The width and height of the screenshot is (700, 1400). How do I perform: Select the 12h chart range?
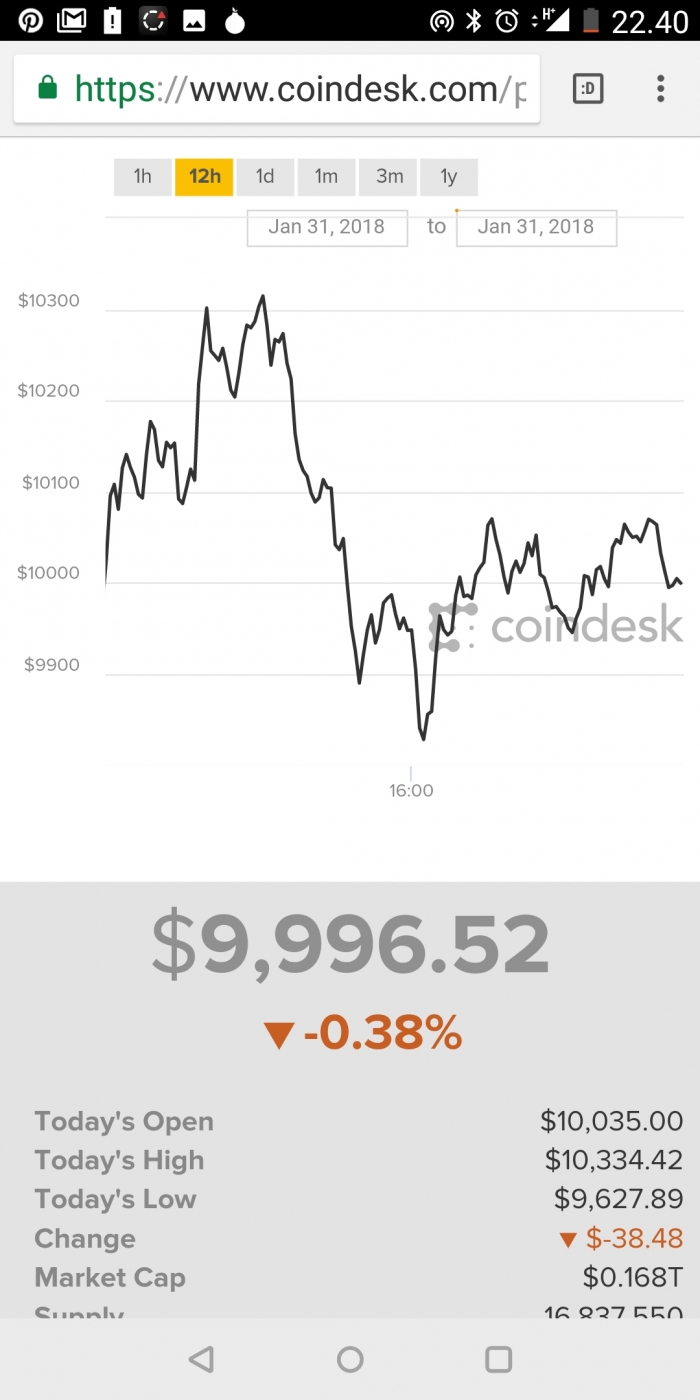tap(204, 177)
